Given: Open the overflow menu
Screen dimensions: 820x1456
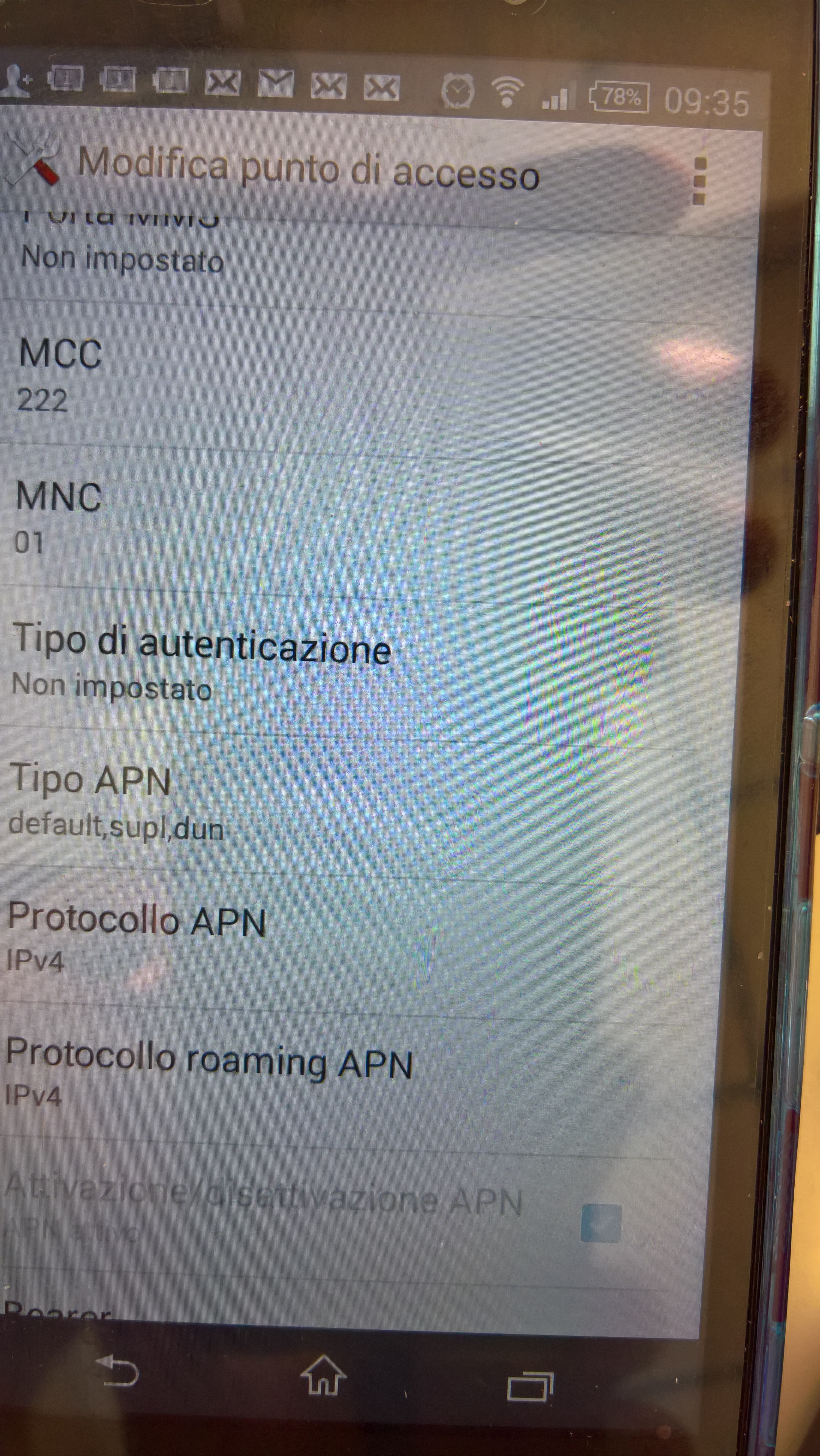Looking at the screenshot, I should click(x=699, y=181).
